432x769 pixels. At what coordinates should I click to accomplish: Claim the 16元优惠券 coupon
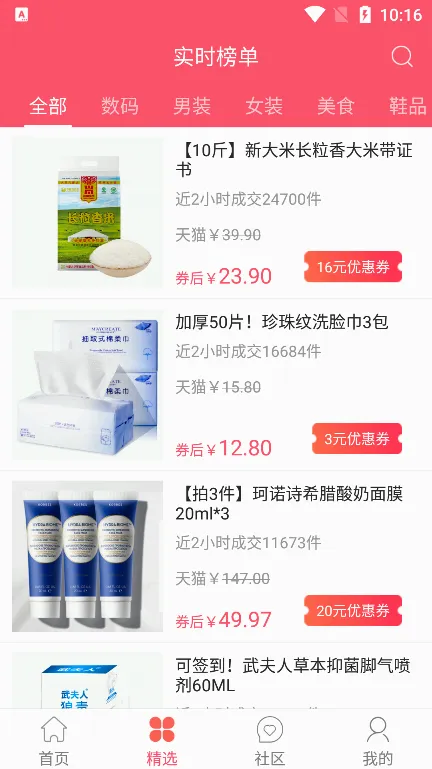click(x=353, y=267)
